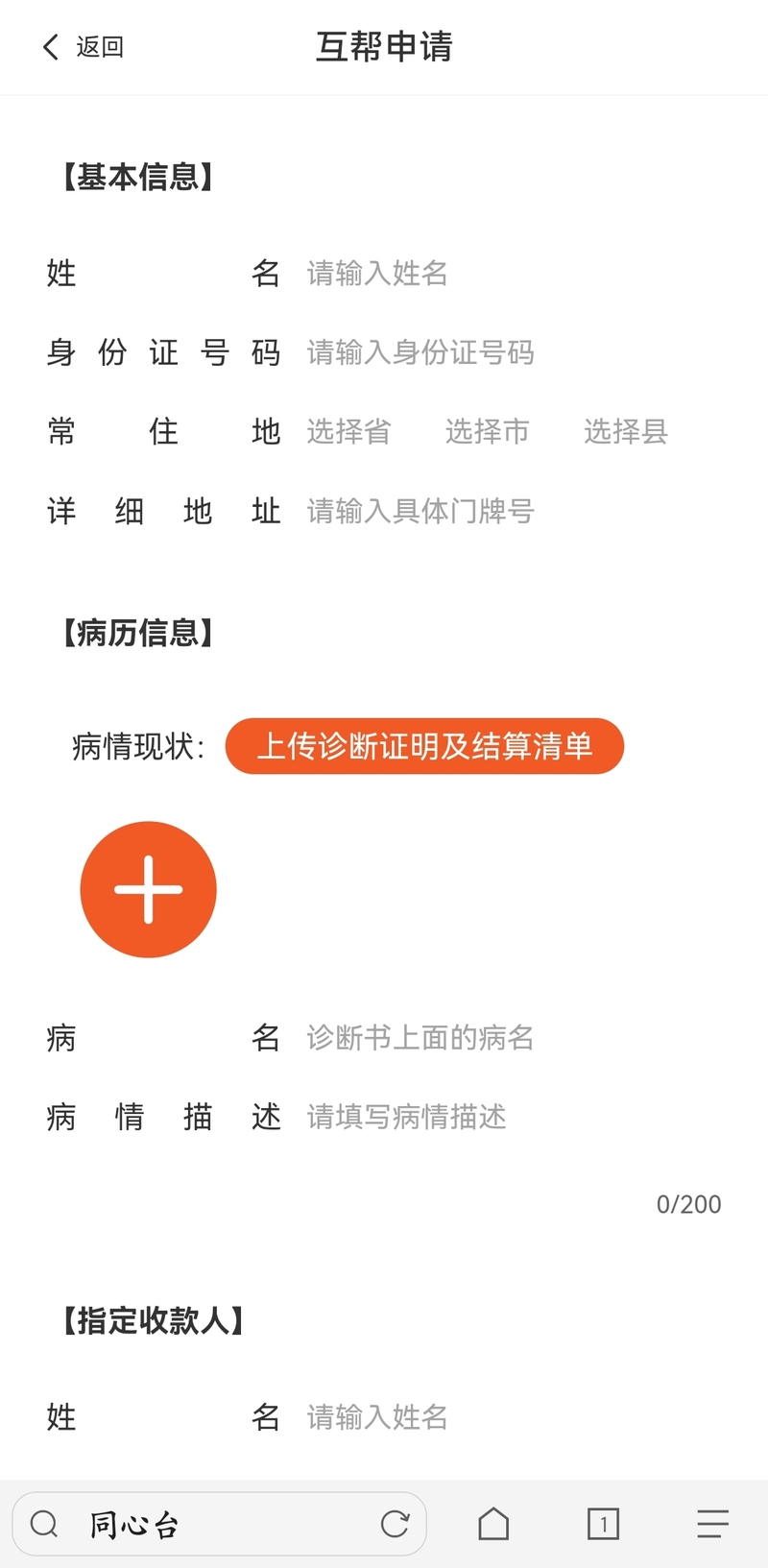Tap 上传诊断证明及结算清单 button
Screen dimensions: 768x1568
point(424,746)
